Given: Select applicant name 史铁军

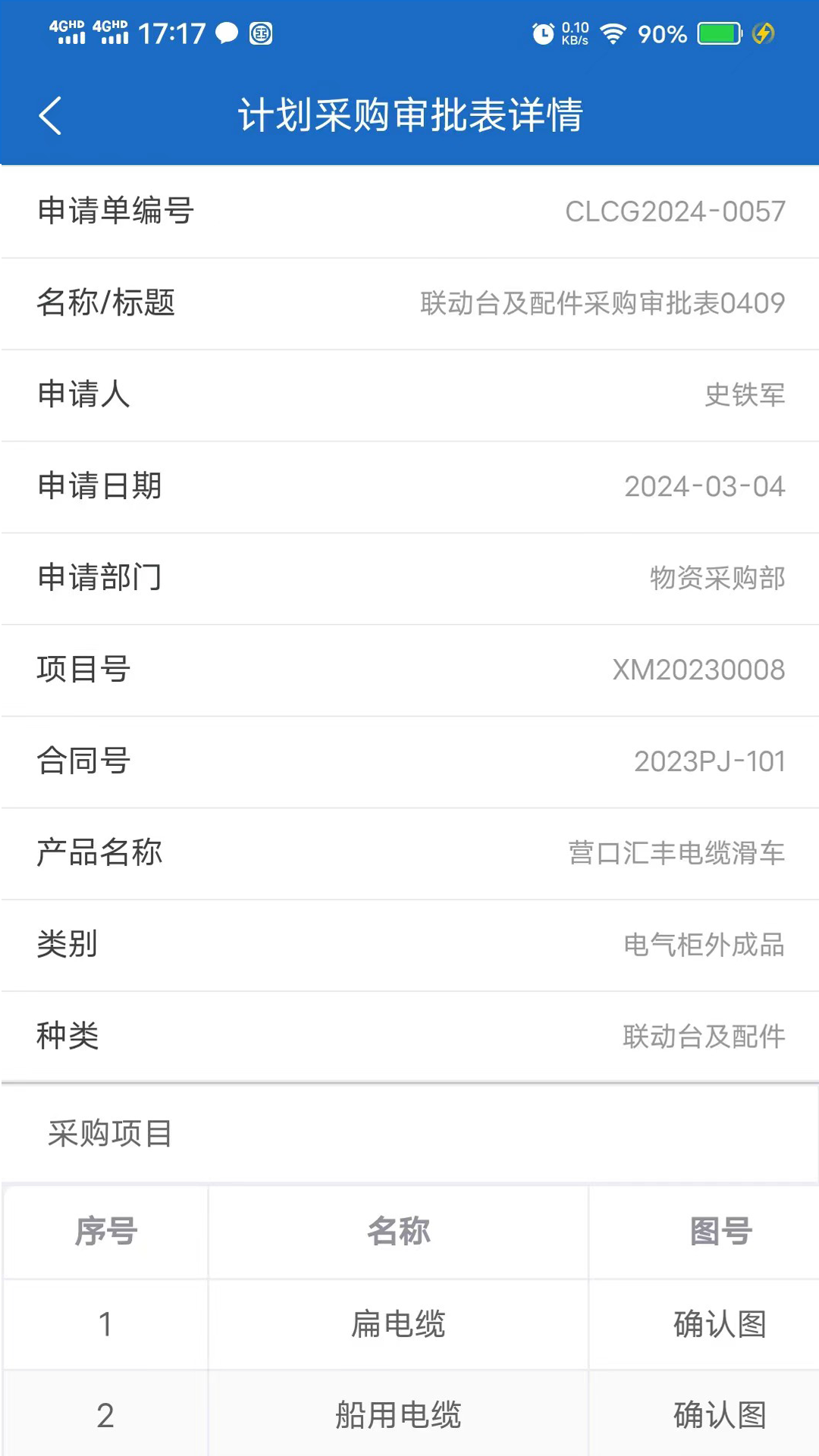Looking at the screenshot, I should 744,395.
